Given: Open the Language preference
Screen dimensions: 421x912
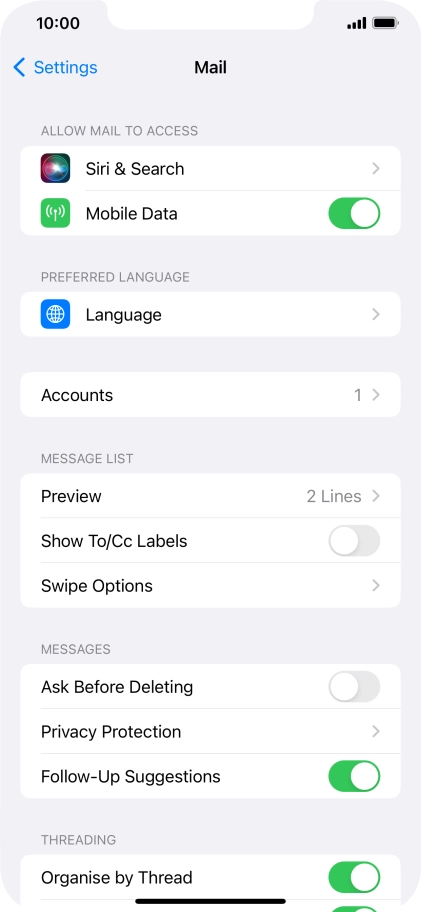Looking at the screenshot, I should pos(210,315).
